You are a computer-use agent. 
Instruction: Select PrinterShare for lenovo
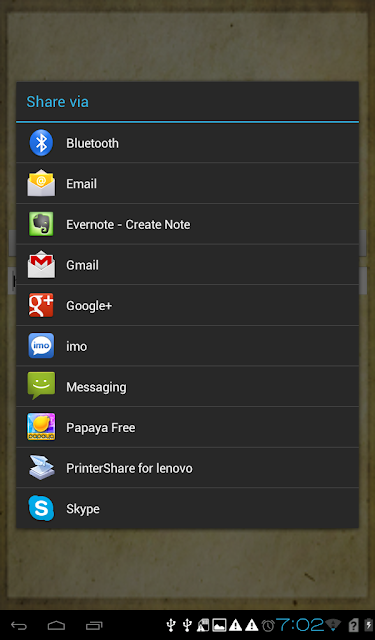tap(187, 468)
